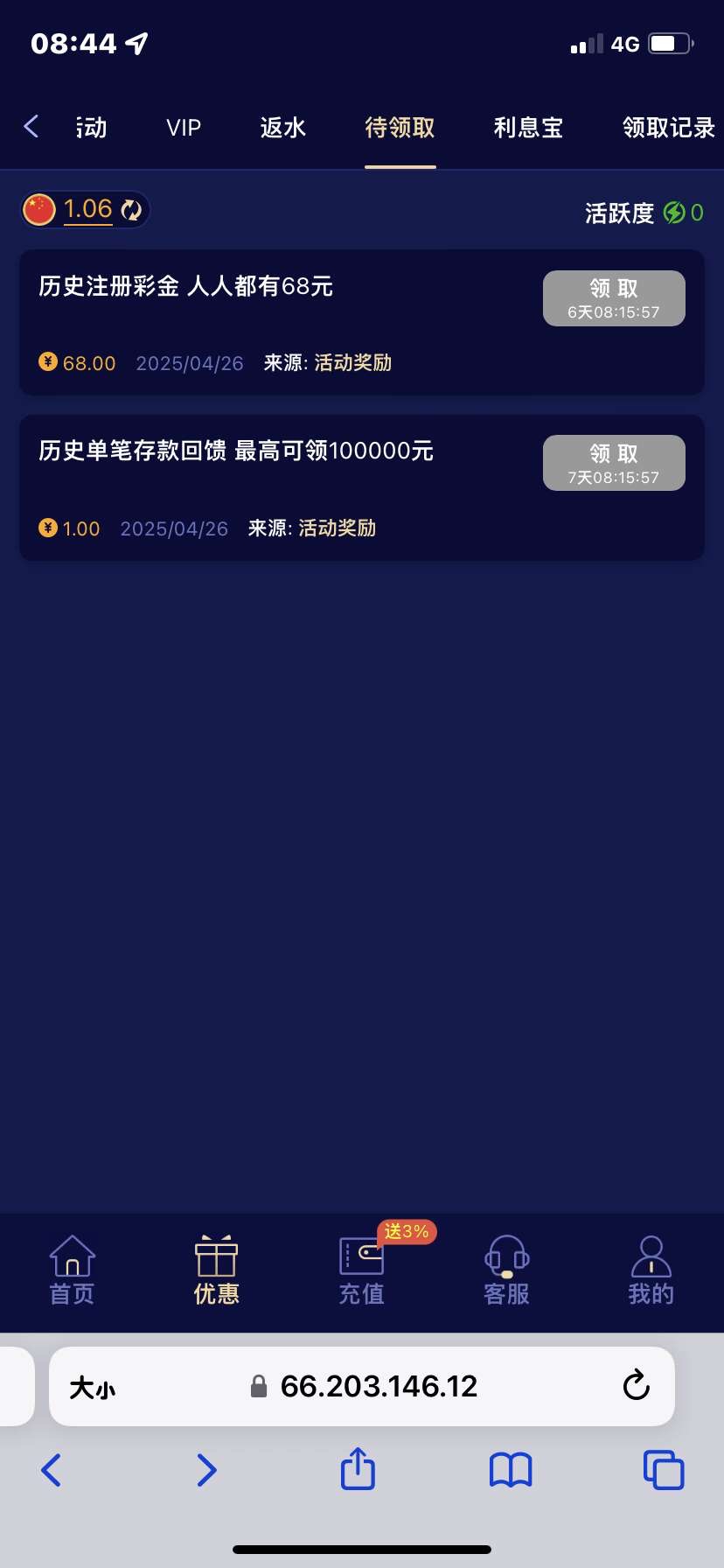The width and height of the screenshot is (724, 1568).
Task: Open the 我的 profile tab
Action: 651,1270
